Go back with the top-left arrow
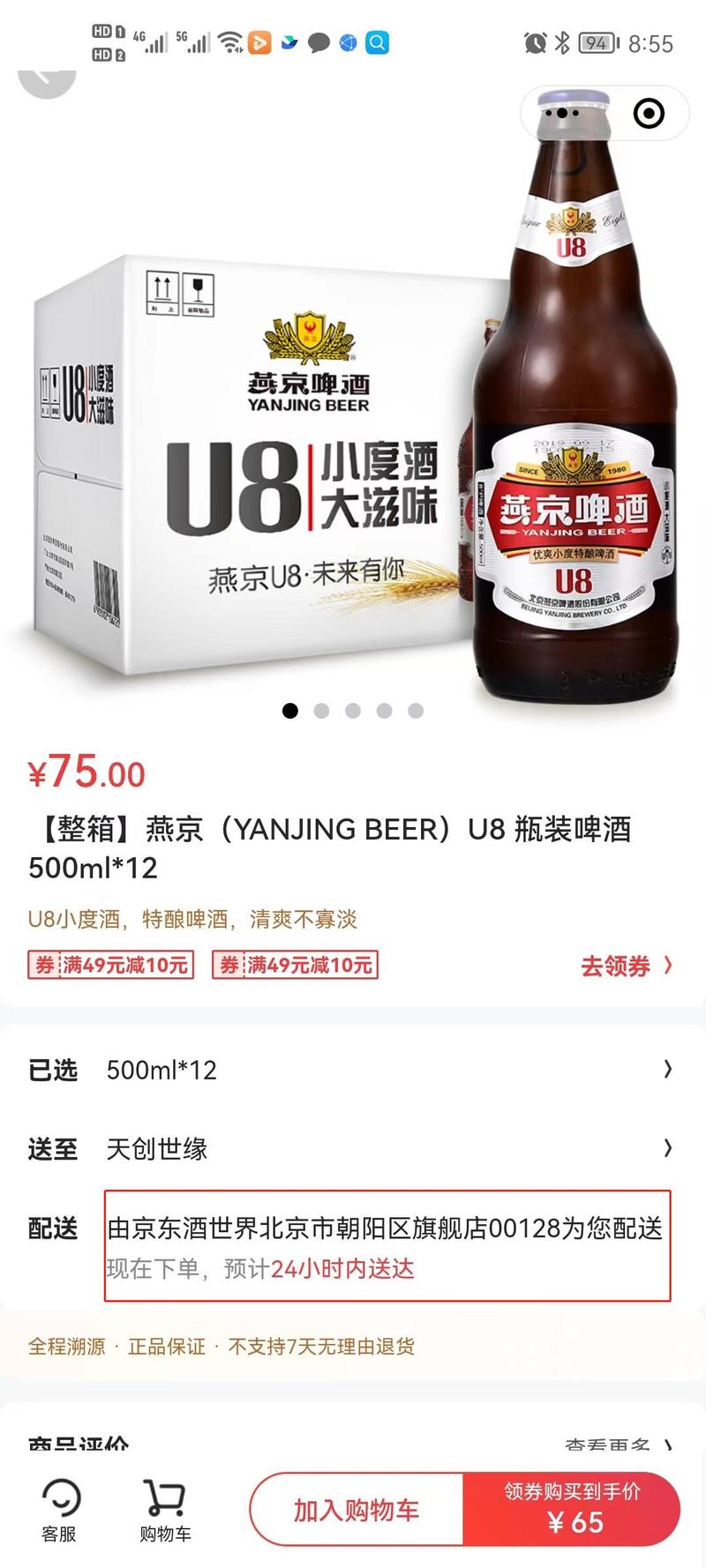The image size is (706, 1568). tap(47, 78)
